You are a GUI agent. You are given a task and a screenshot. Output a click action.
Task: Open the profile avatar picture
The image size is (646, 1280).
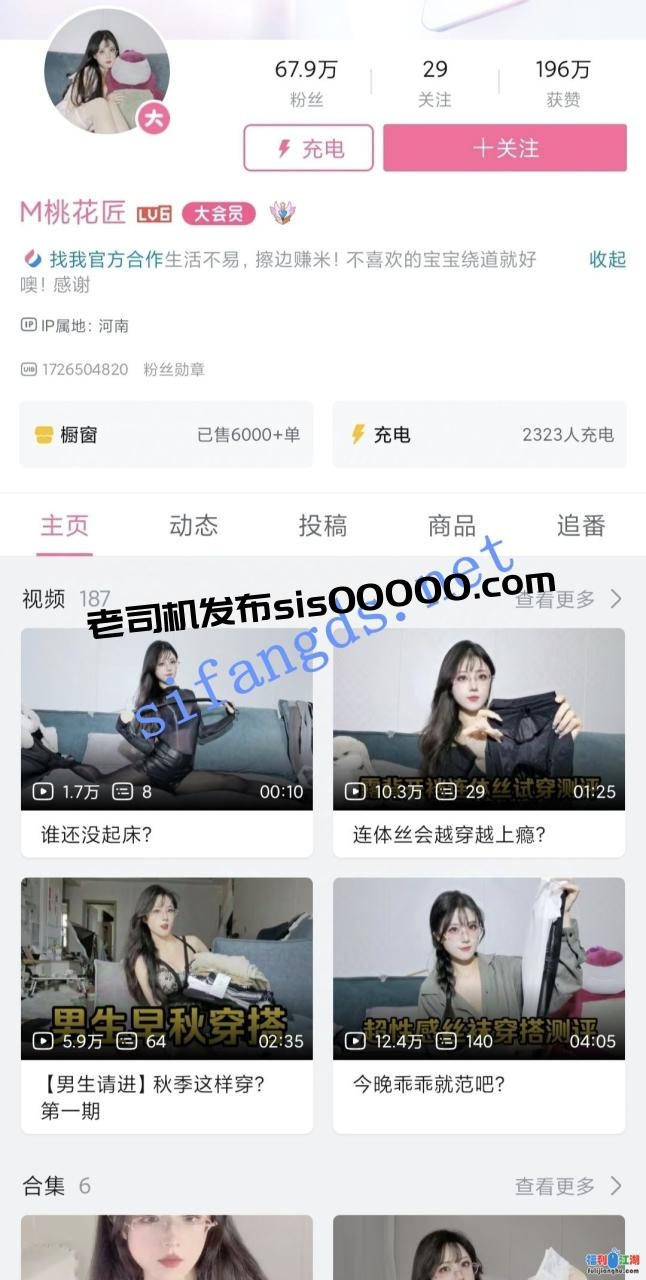tap(105, 72)
